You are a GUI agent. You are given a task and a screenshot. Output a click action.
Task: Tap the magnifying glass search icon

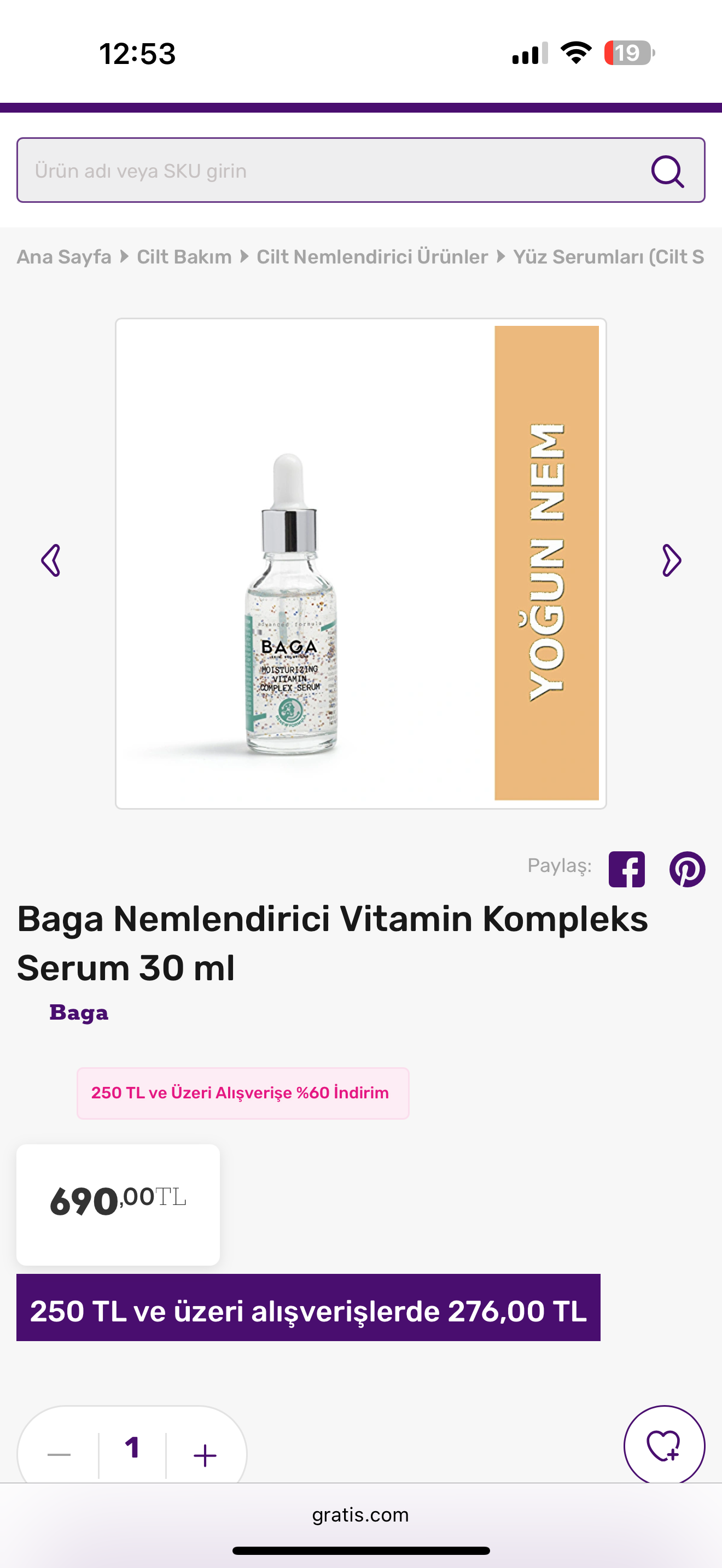667,171
